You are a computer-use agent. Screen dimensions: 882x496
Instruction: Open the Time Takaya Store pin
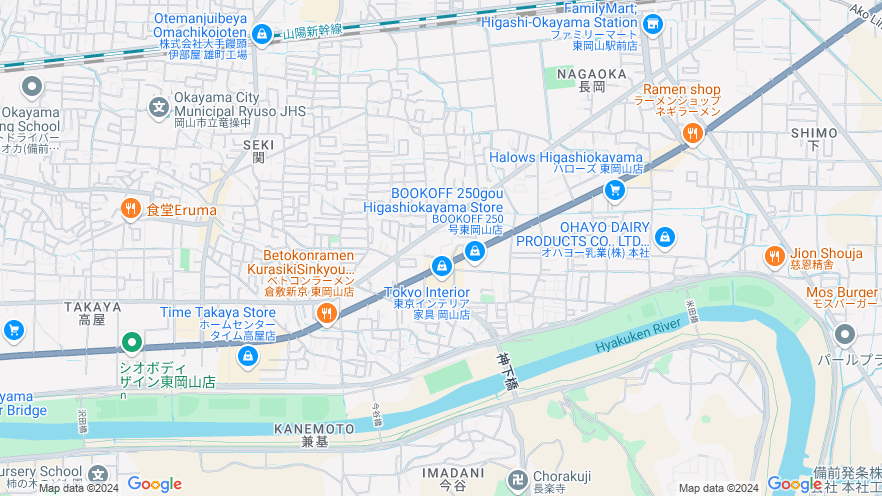point(247,357)
